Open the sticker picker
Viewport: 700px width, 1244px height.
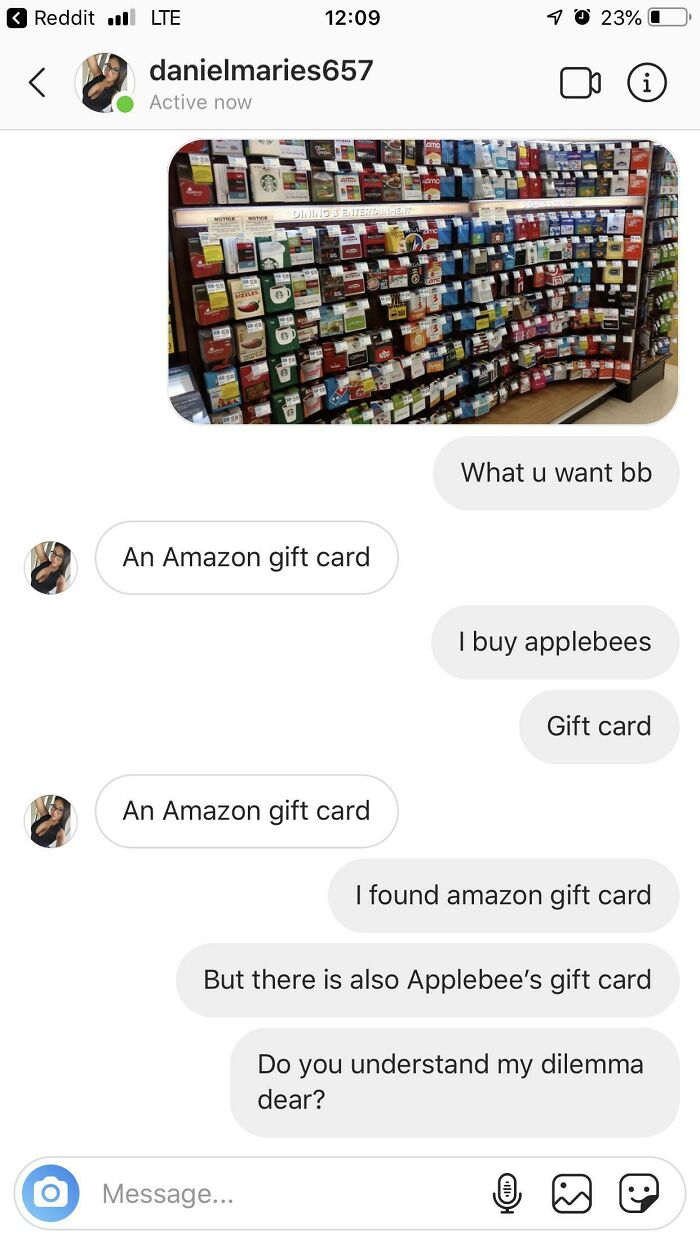(639, 1193)
